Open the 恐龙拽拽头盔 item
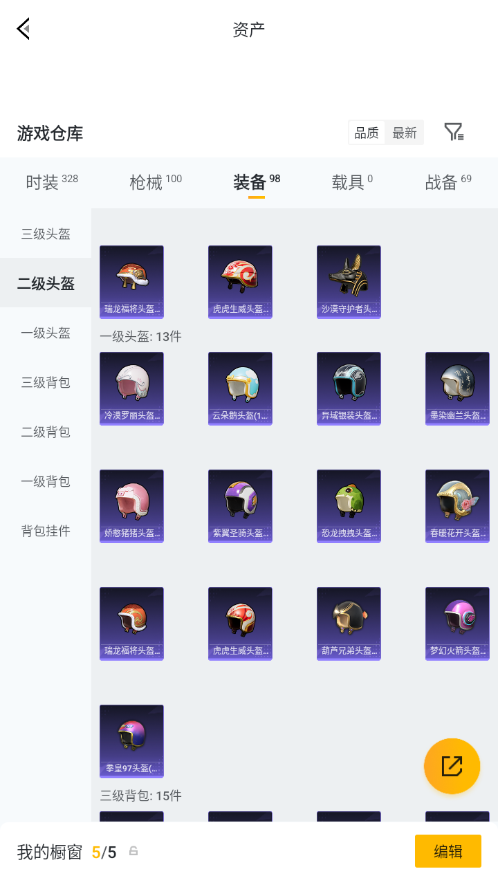 click(349, 506)
